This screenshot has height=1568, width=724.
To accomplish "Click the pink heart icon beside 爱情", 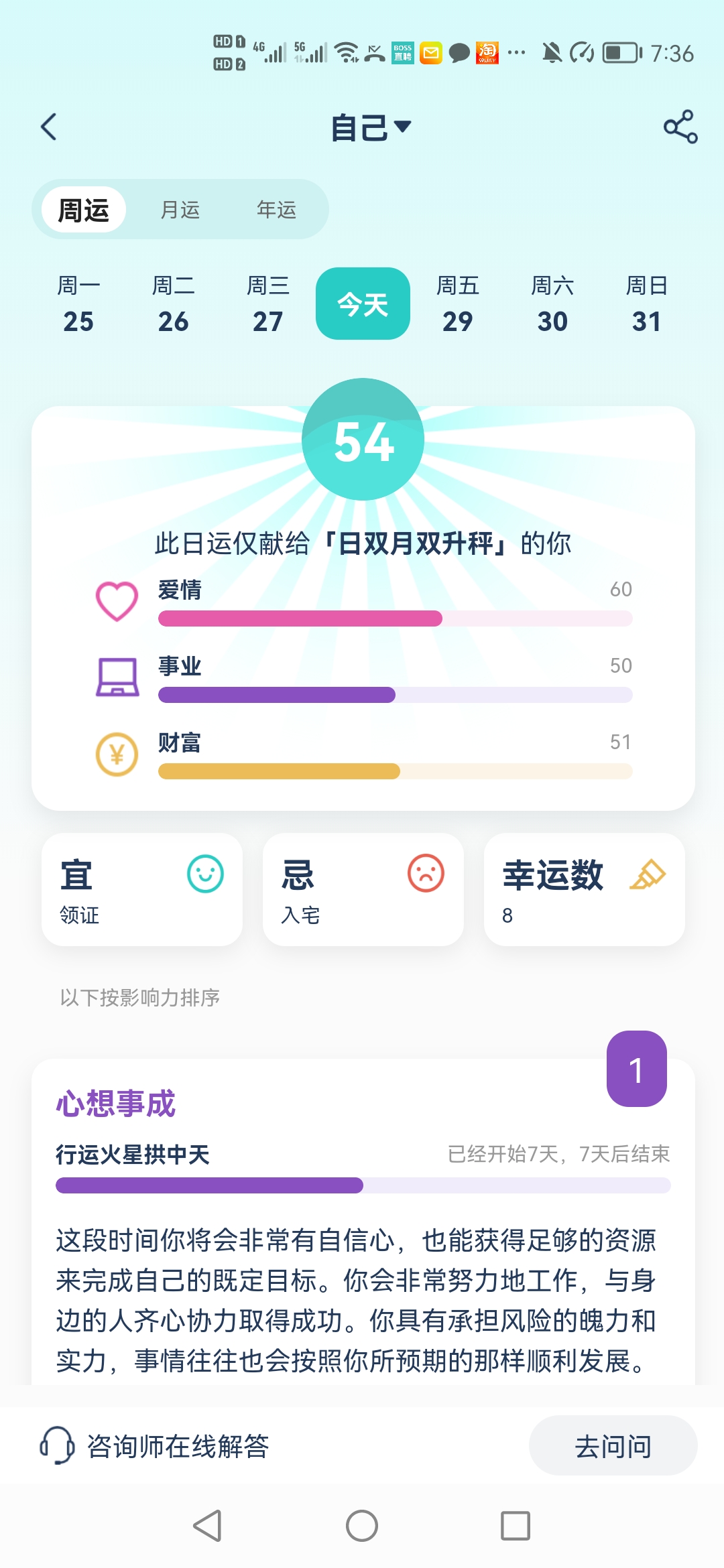I will 117,600.
